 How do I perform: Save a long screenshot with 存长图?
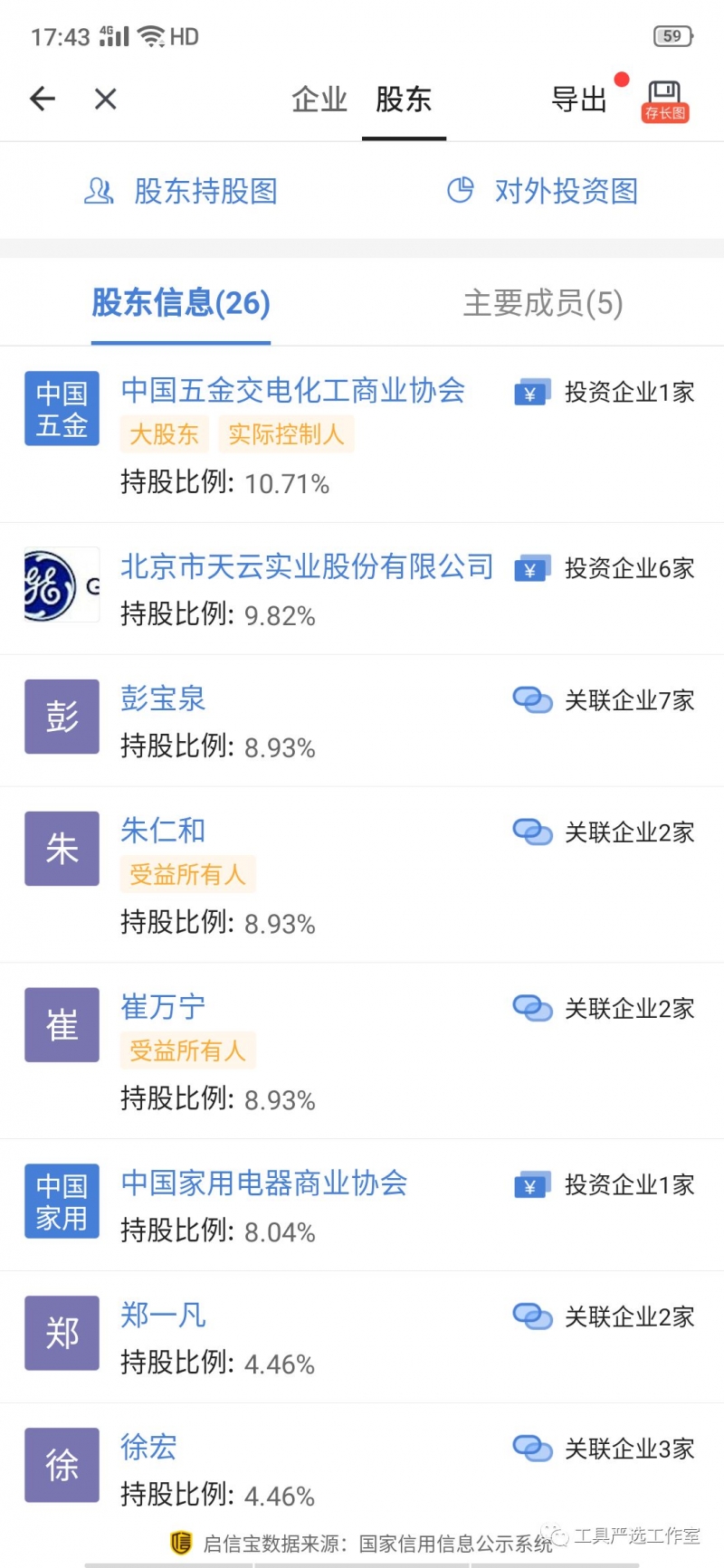pyautogui.click(x=665, y=100)
